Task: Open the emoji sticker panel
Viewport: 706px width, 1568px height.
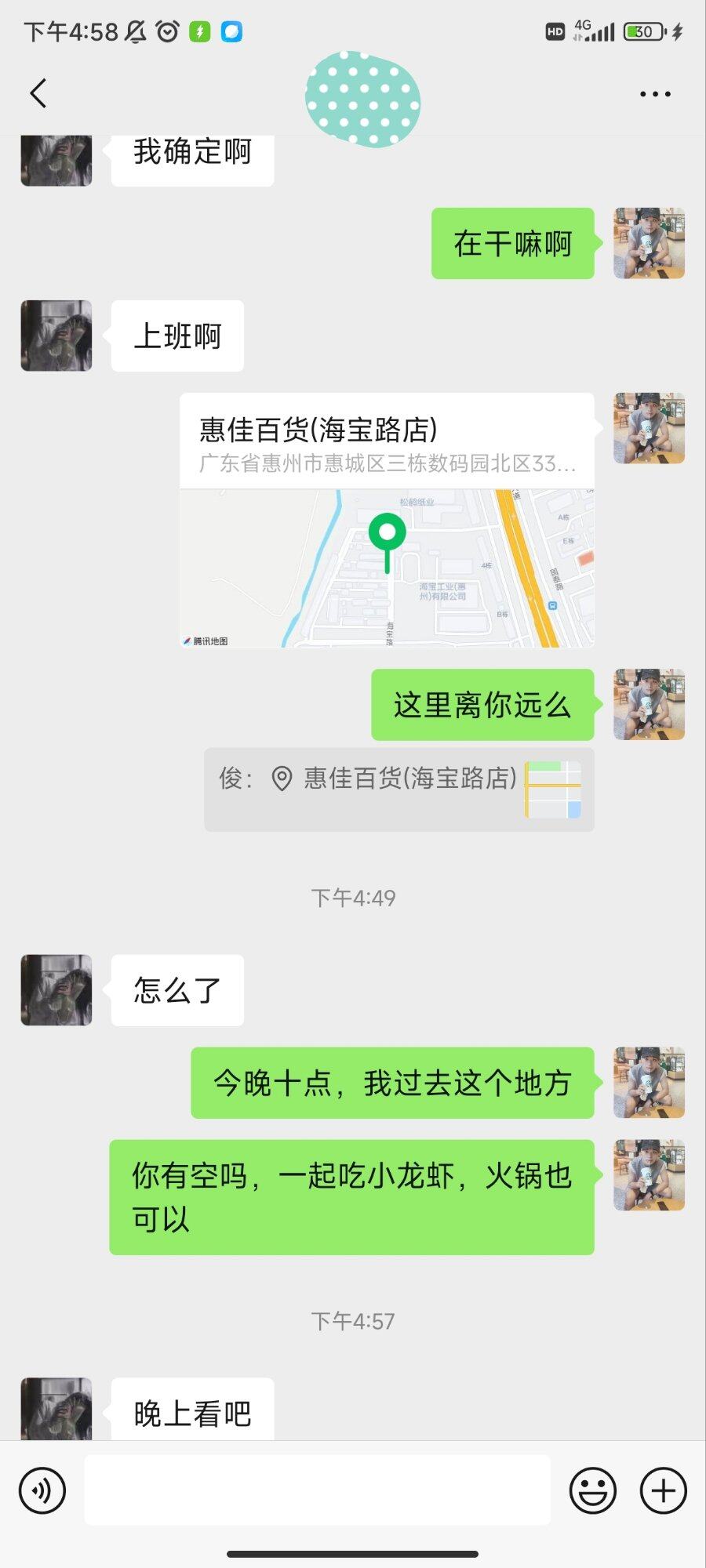Action: click(592, 1490)
